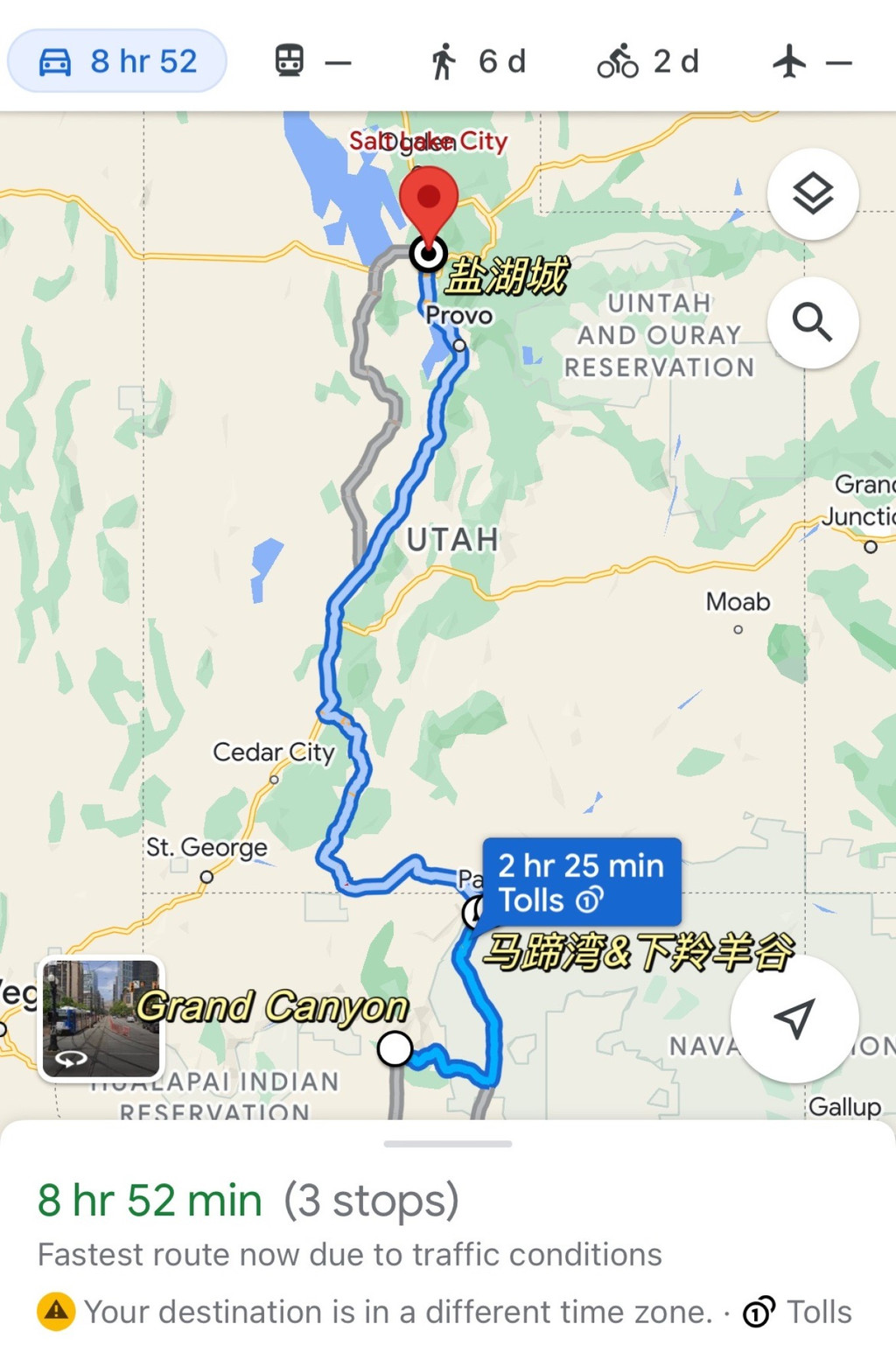Open the Street View thumbnail
Viewport: 896px width, 1352px height.
click(x=101, y=1018)
